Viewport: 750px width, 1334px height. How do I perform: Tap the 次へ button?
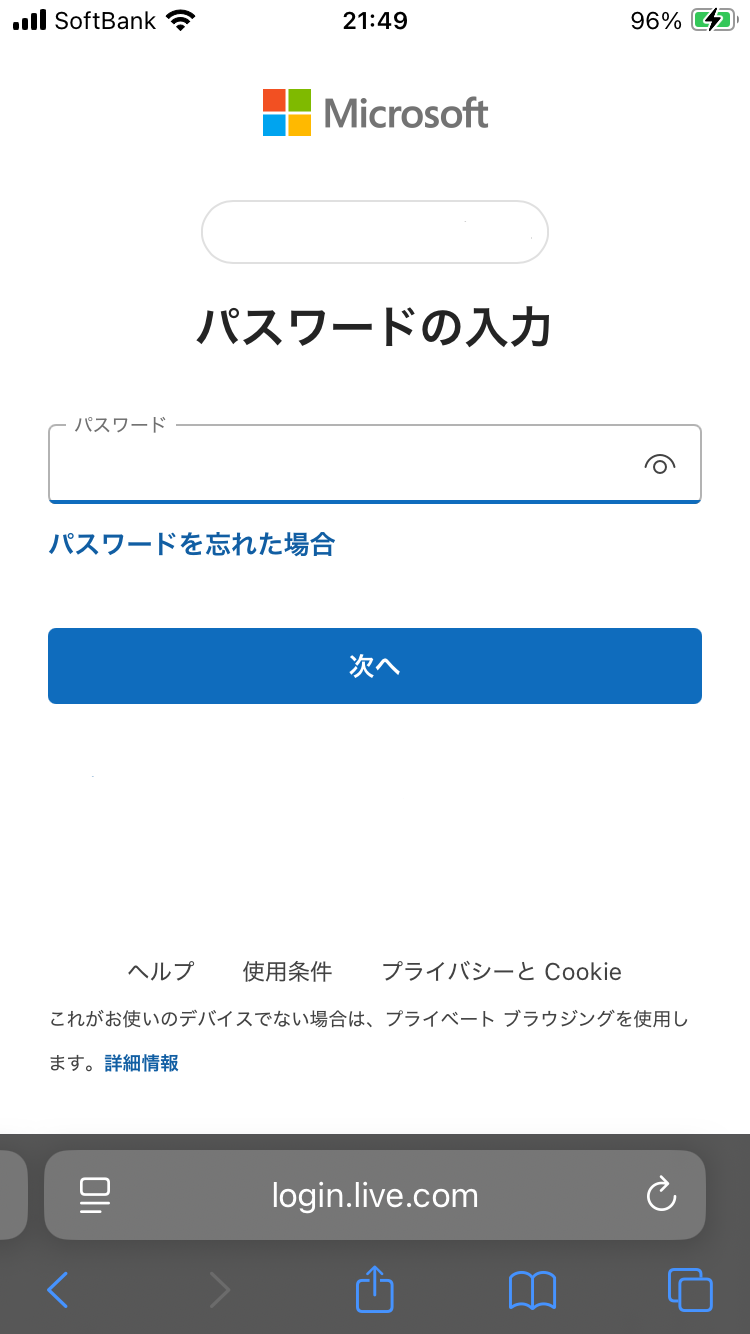click(x=375, y=666)
